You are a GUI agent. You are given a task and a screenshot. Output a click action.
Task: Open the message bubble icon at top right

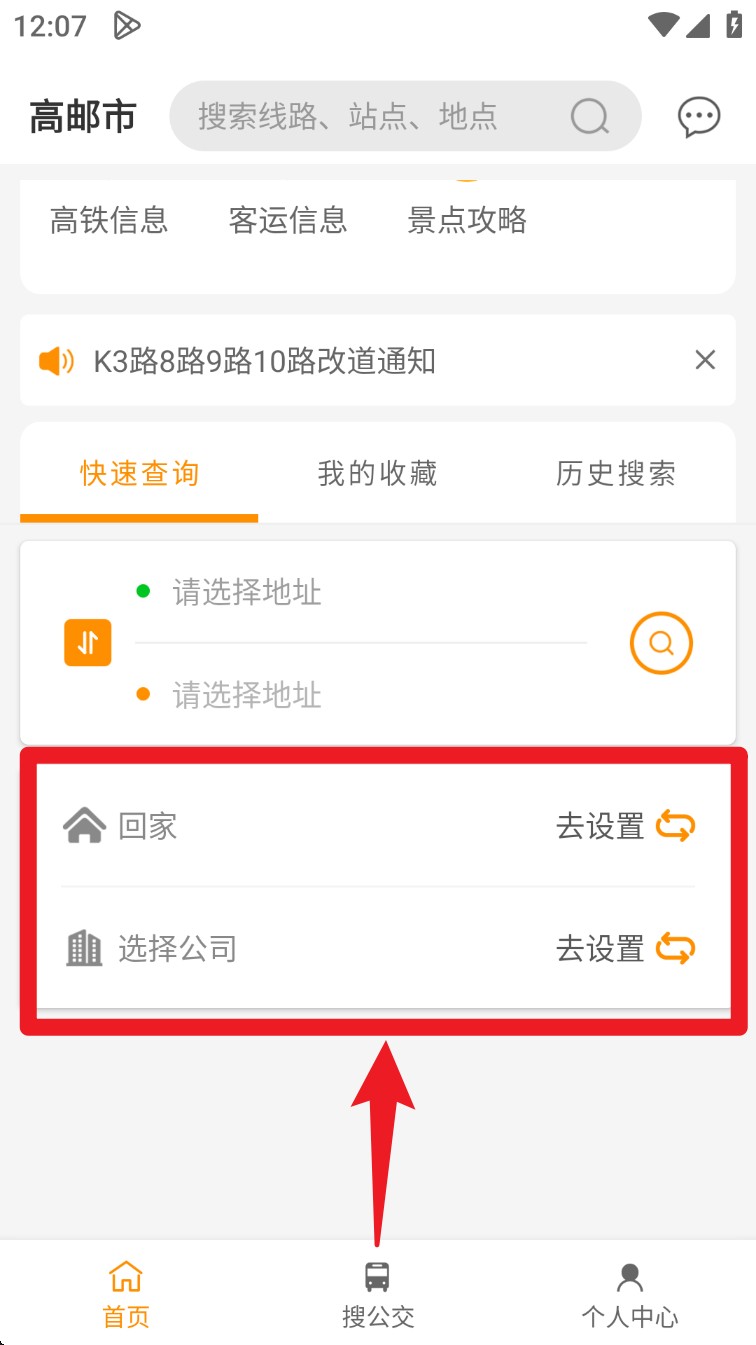tap(699, 116)
